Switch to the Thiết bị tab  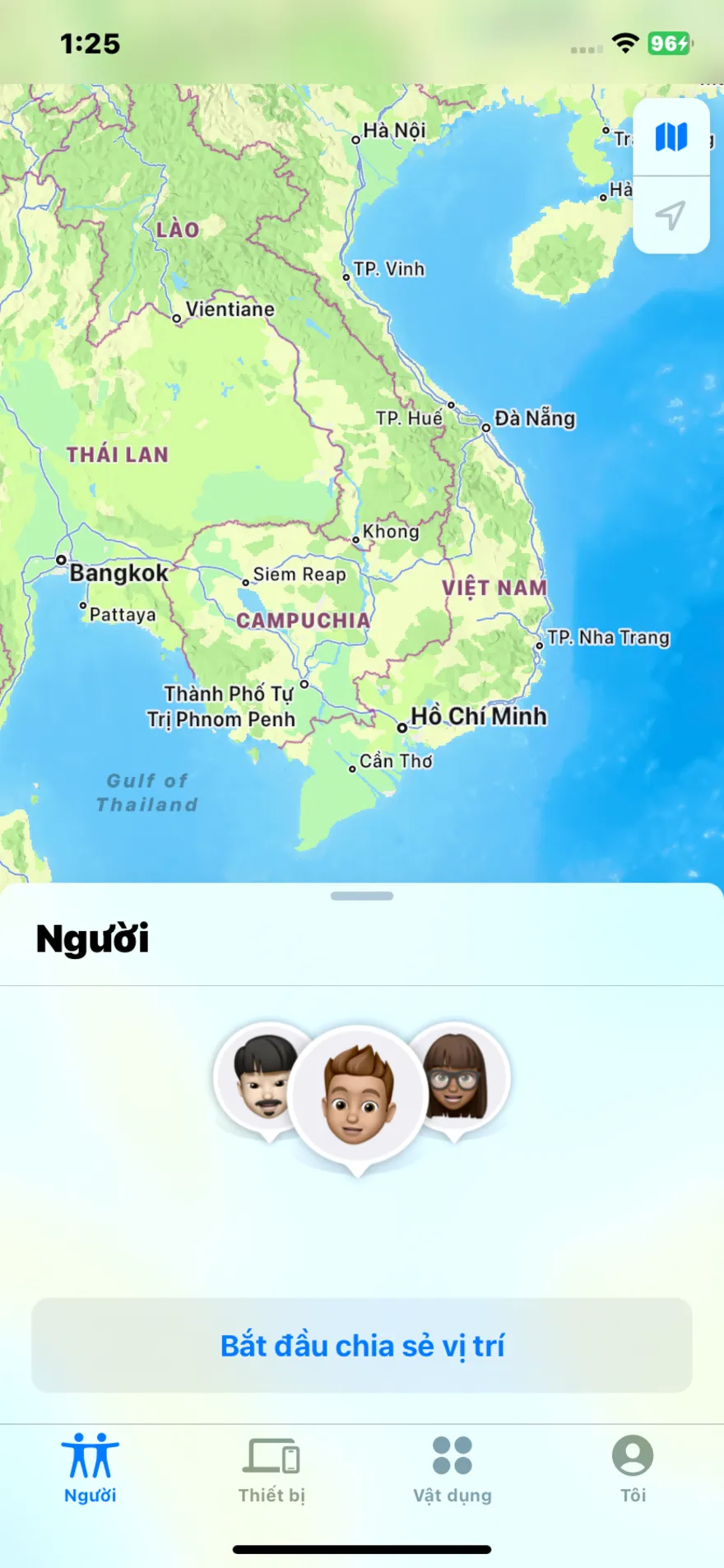pos(271,1469)
